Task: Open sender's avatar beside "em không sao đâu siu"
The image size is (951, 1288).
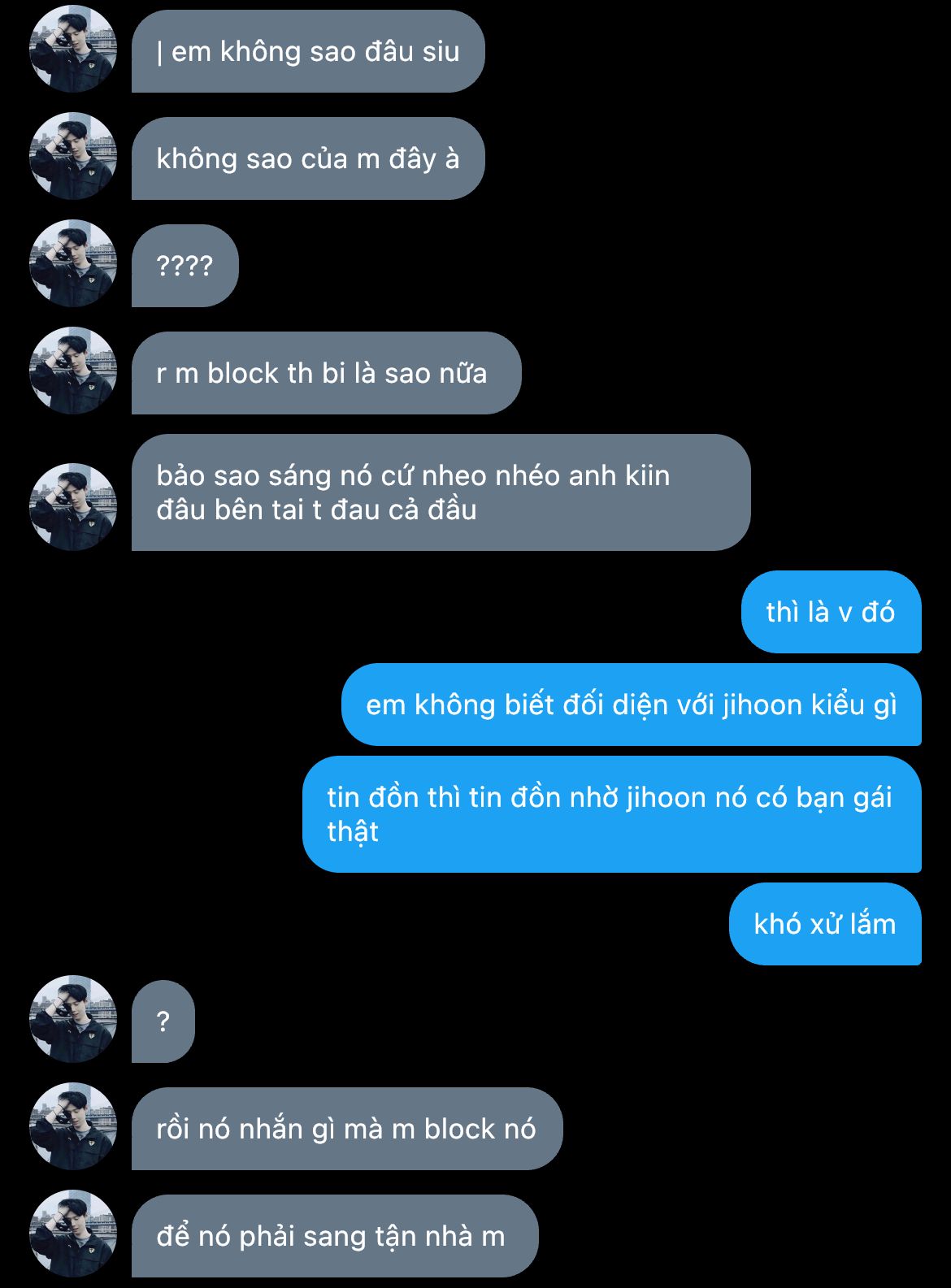Action: pos(73,49)
